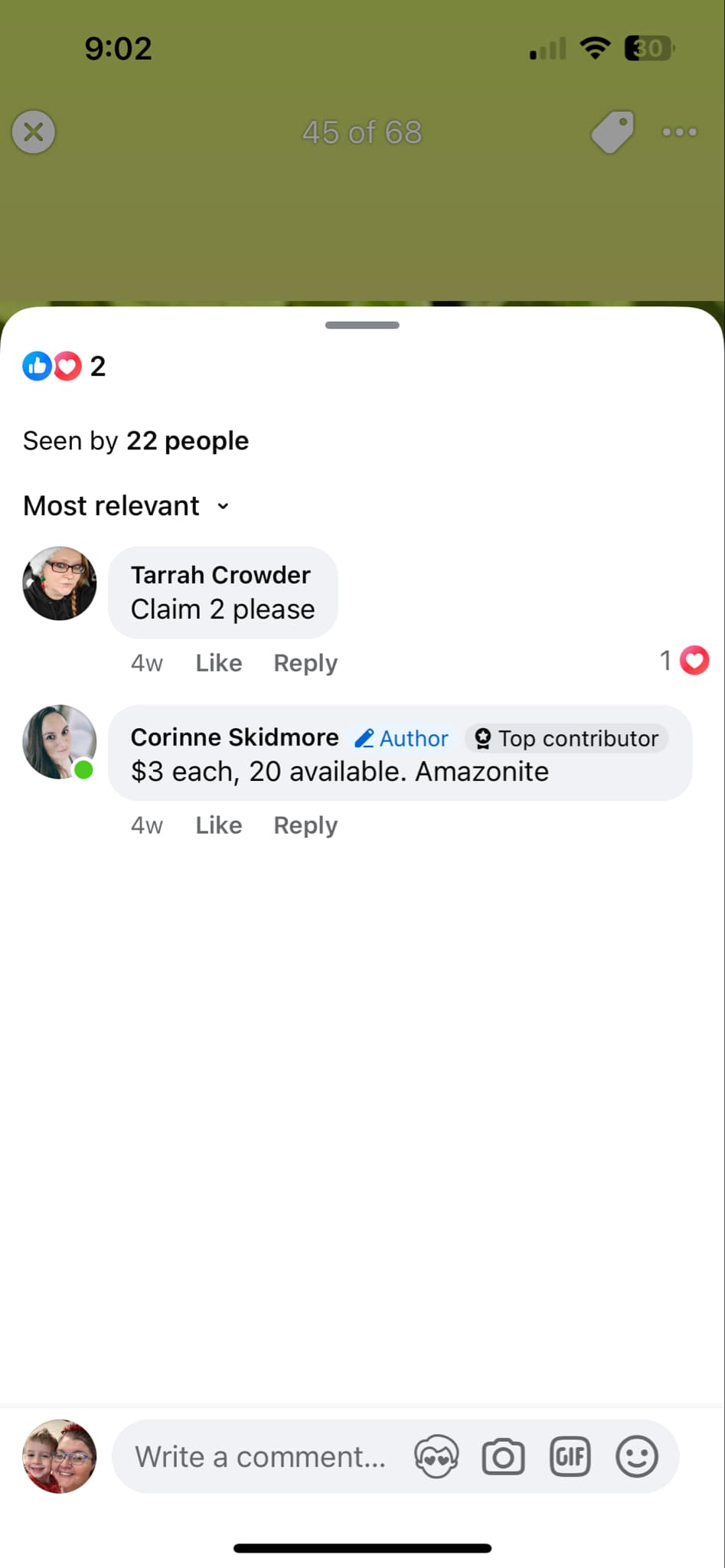View who reacted to the photo
Image resolution: width=725 pixels, height=1568 pixels.
point(64,366)
